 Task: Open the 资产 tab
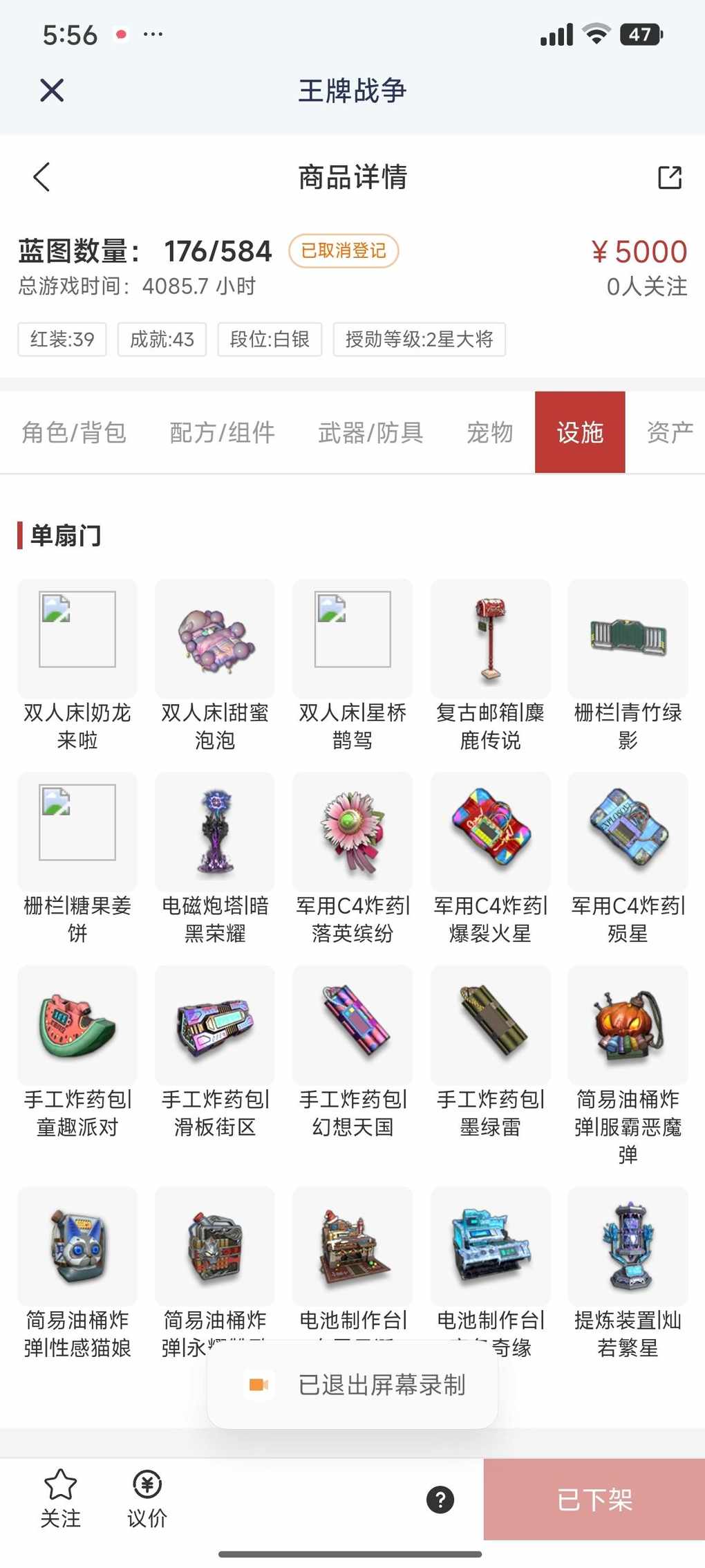pos(669,433)
